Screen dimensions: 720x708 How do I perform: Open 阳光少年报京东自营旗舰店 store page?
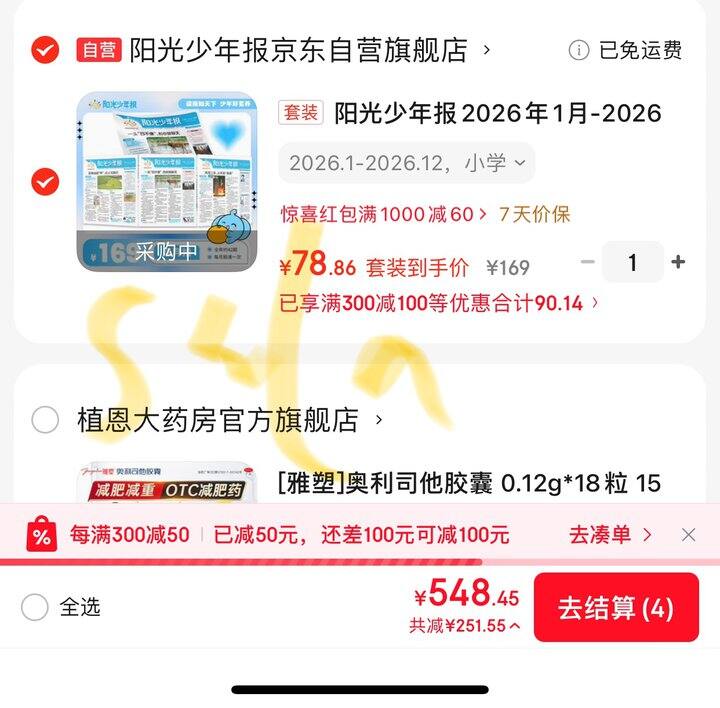(298, 50)
